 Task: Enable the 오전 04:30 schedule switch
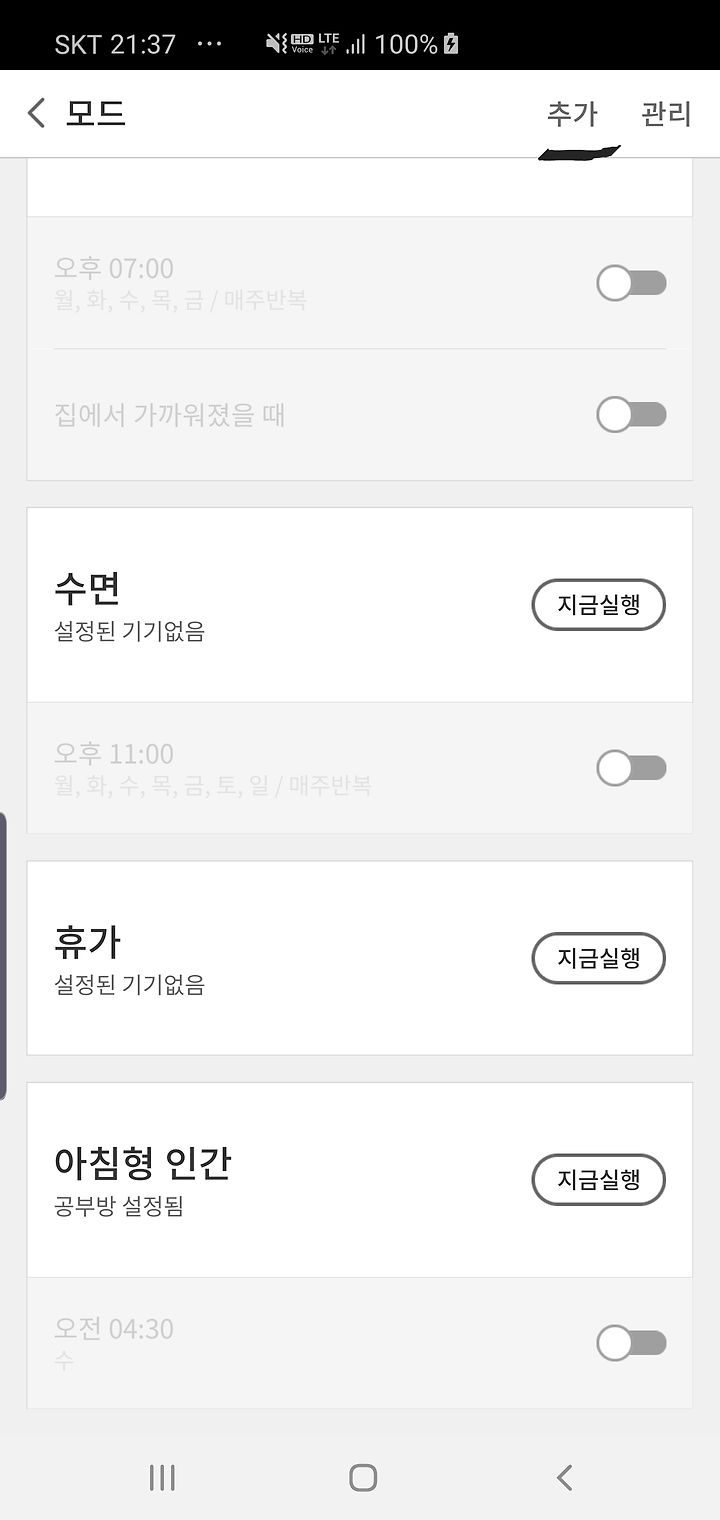(631, 1343)
